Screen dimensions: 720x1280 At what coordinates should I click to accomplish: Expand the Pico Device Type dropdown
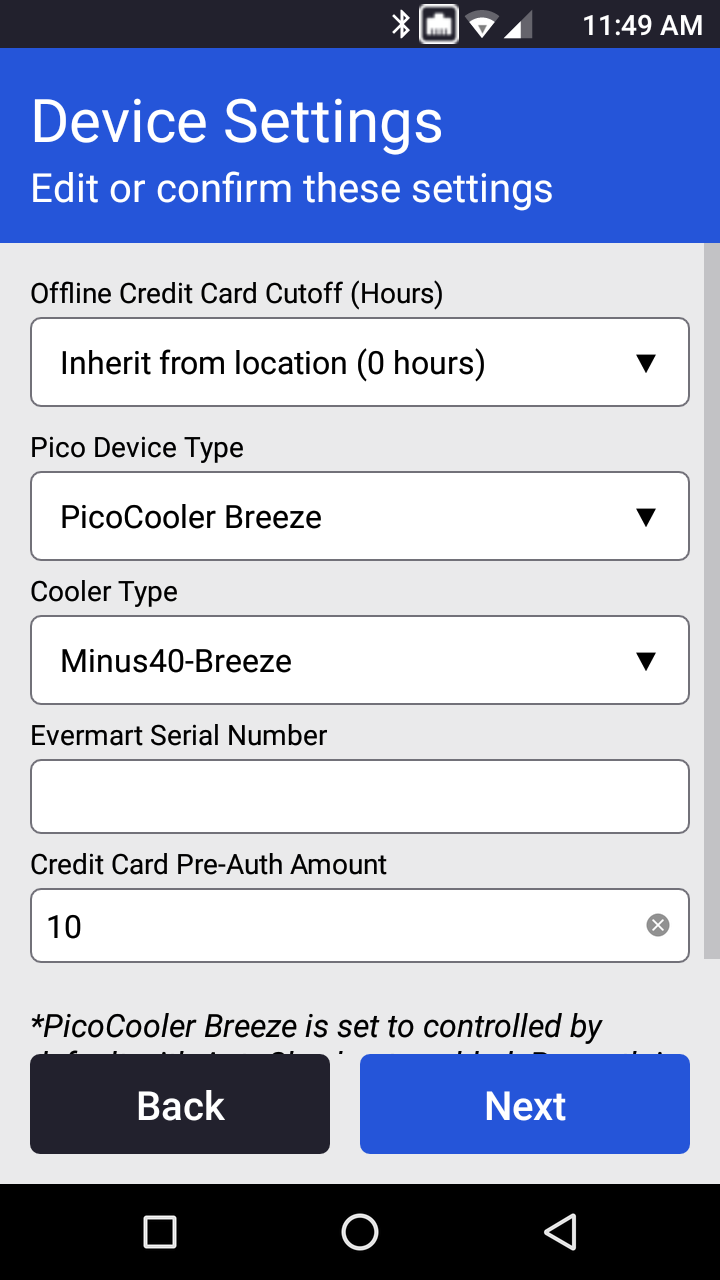point(360,516)
